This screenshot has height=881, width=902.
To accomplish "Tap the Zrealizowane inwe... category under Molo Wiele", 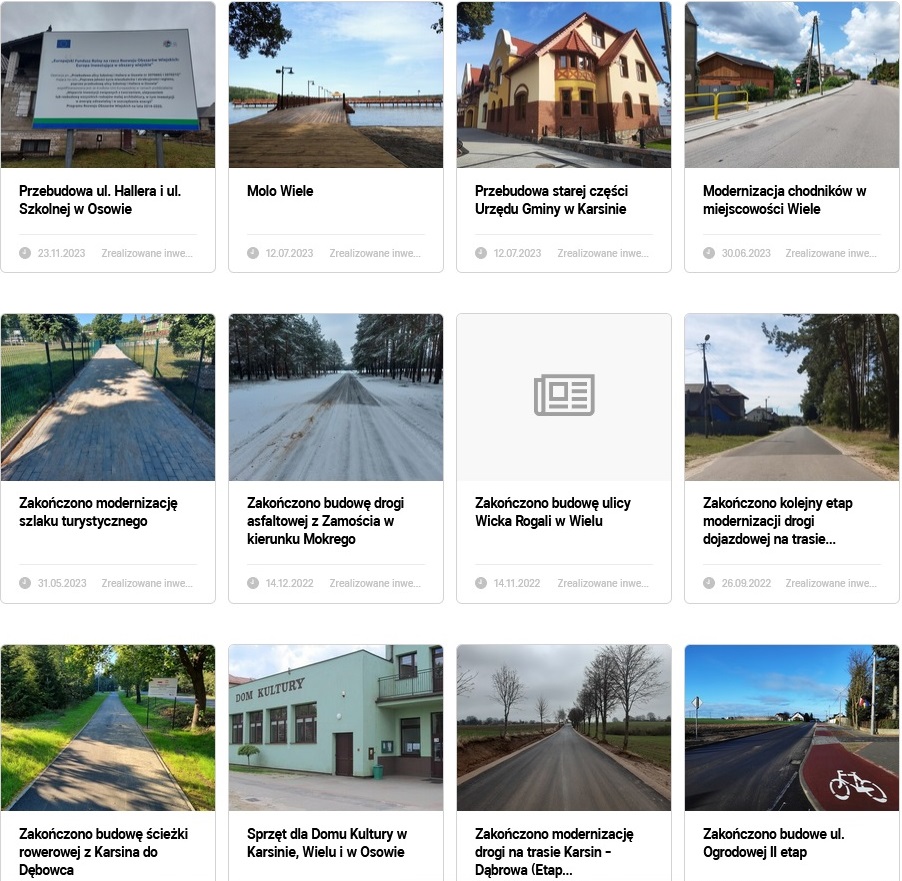I will click(x=375, y=253).
